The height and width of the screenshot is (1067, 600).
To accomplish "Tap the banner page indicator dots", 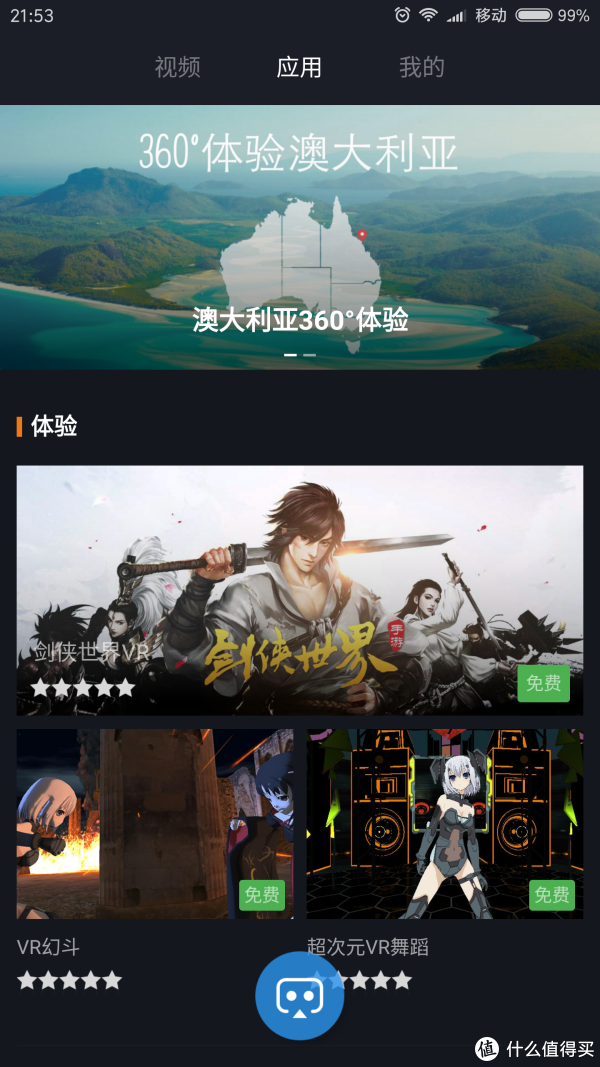I will [300, 355].
